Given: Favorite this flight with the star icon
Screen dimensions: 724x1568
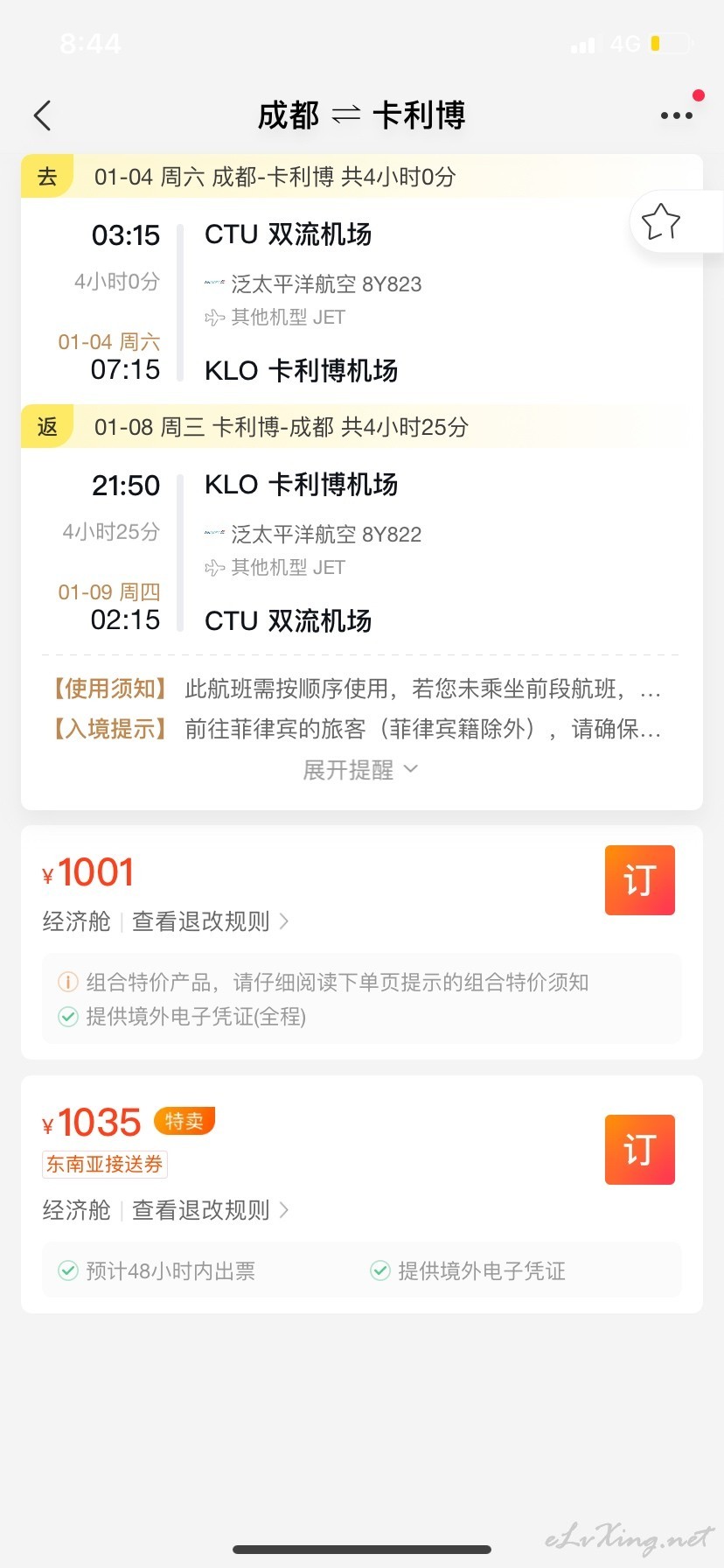Looking at the screenshot, I should point(661,221).
